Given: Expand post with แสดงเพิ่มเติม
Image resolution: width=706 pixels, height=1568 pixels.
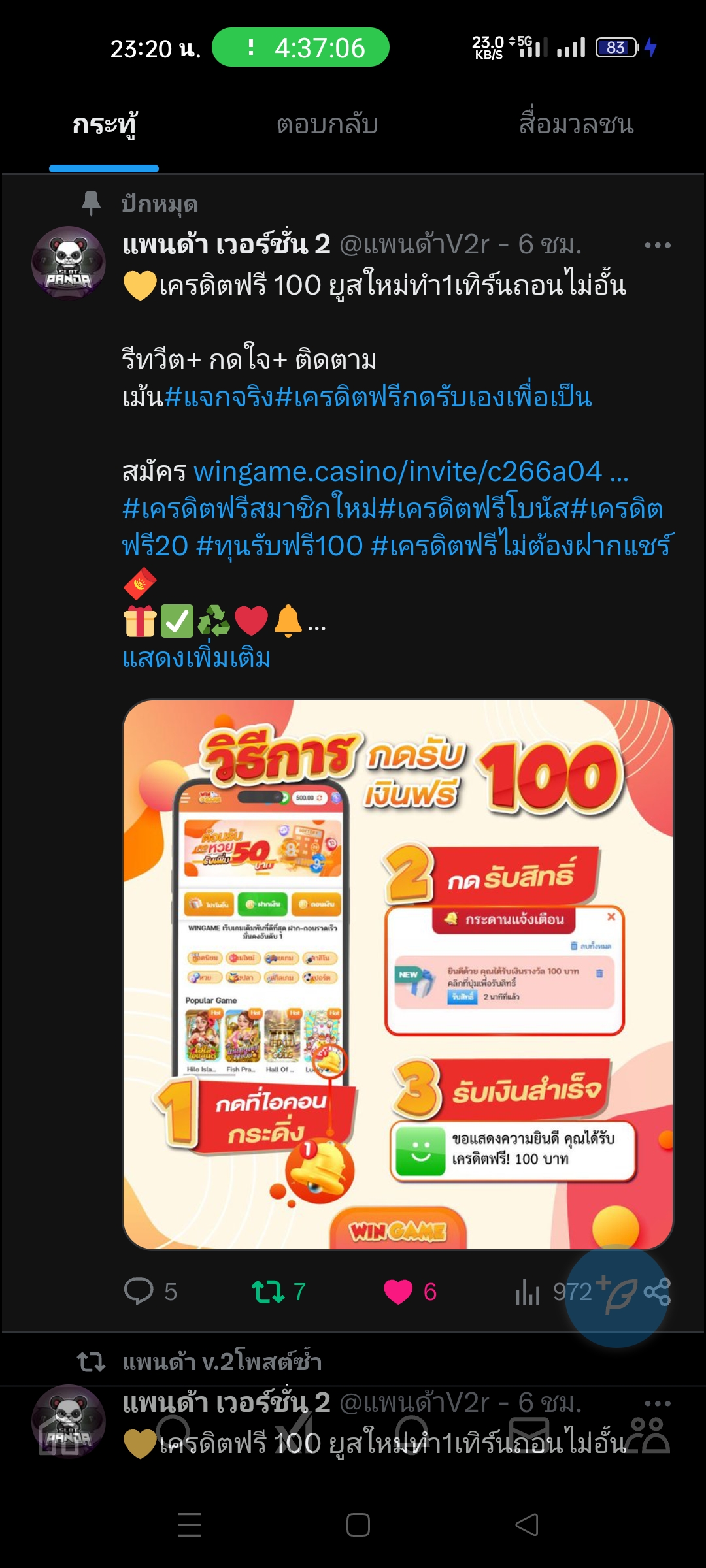Looking at the screenshot, I should (x=196, y=658).
